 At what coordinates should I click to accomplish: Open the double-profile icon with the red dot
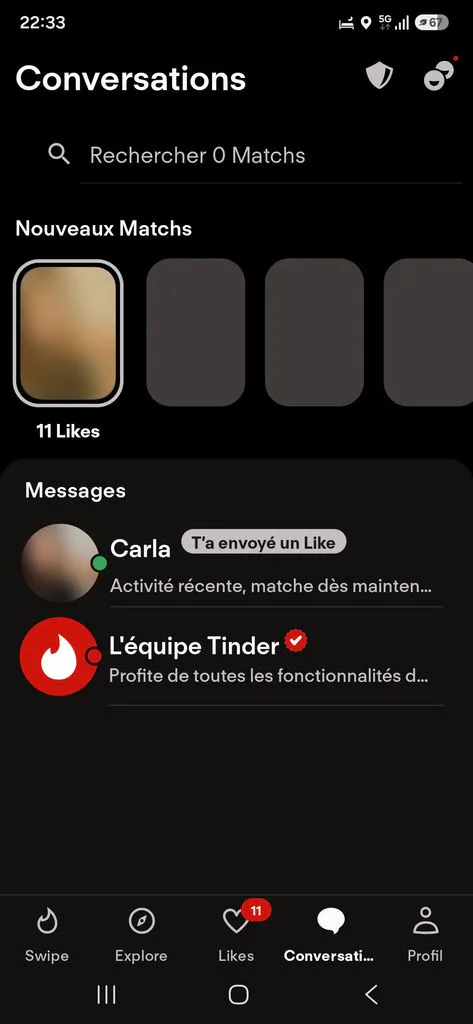pos(440,74)
